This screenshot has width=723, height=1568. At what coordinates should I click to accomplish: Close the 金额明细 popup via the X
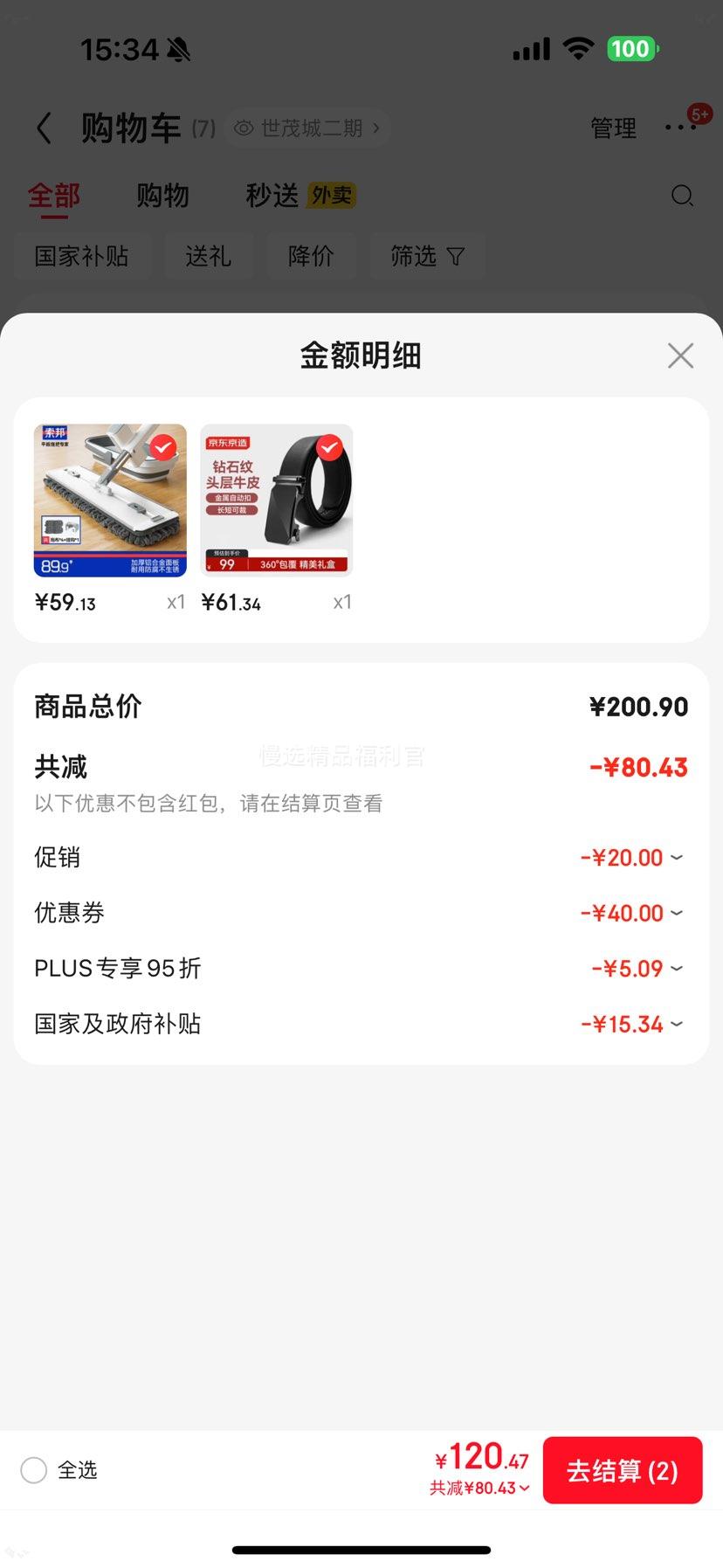click(x=680, y=356)
